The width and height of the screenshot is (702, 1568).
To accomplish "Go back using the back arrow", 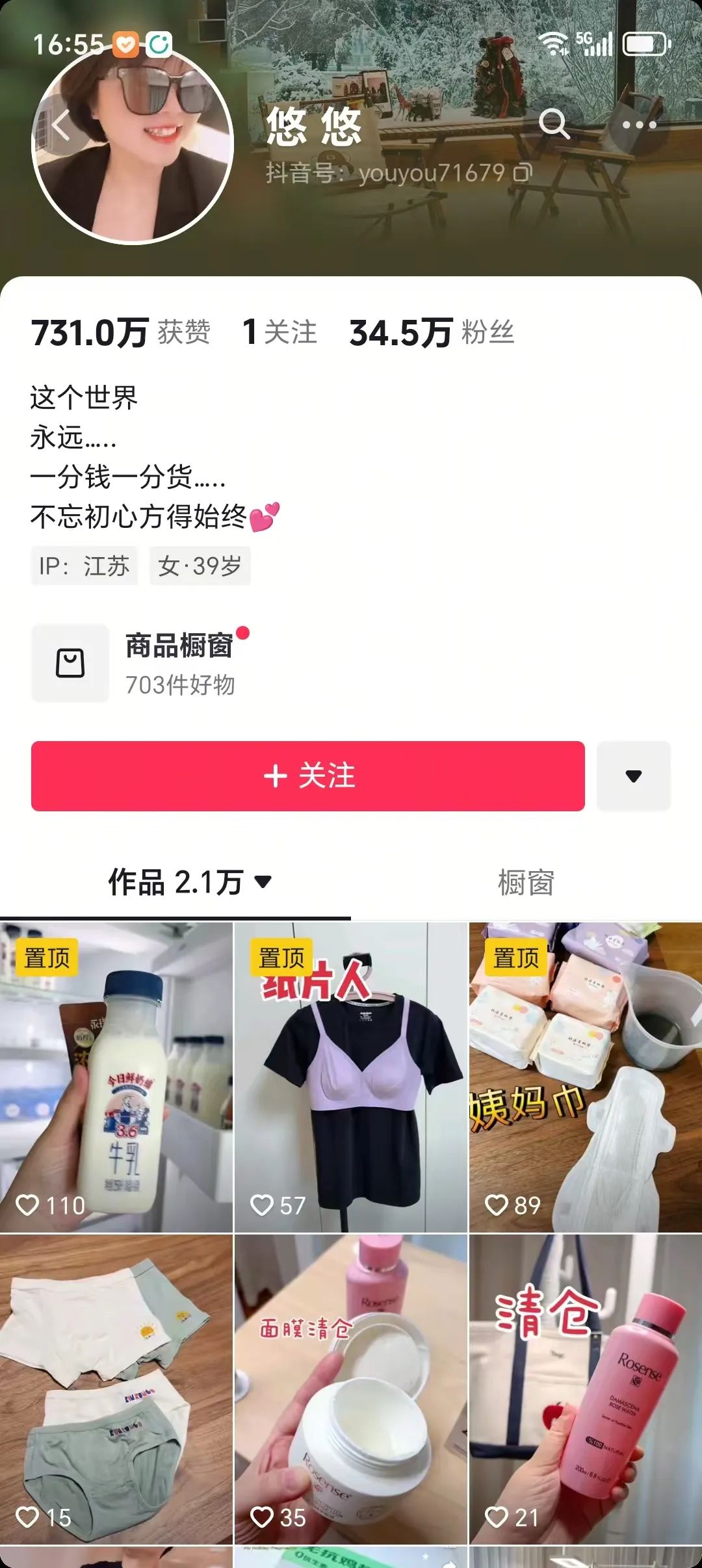I will click(x=60, y=125).
